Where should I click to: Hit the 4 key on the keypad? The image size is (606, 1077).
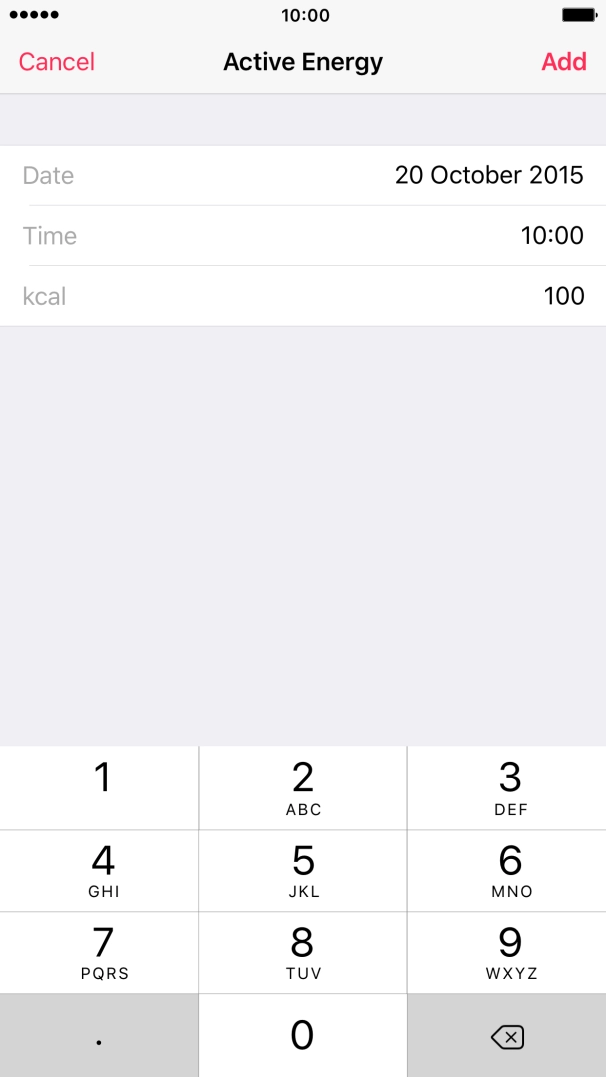pyautogui.click(x=100, y=870)
